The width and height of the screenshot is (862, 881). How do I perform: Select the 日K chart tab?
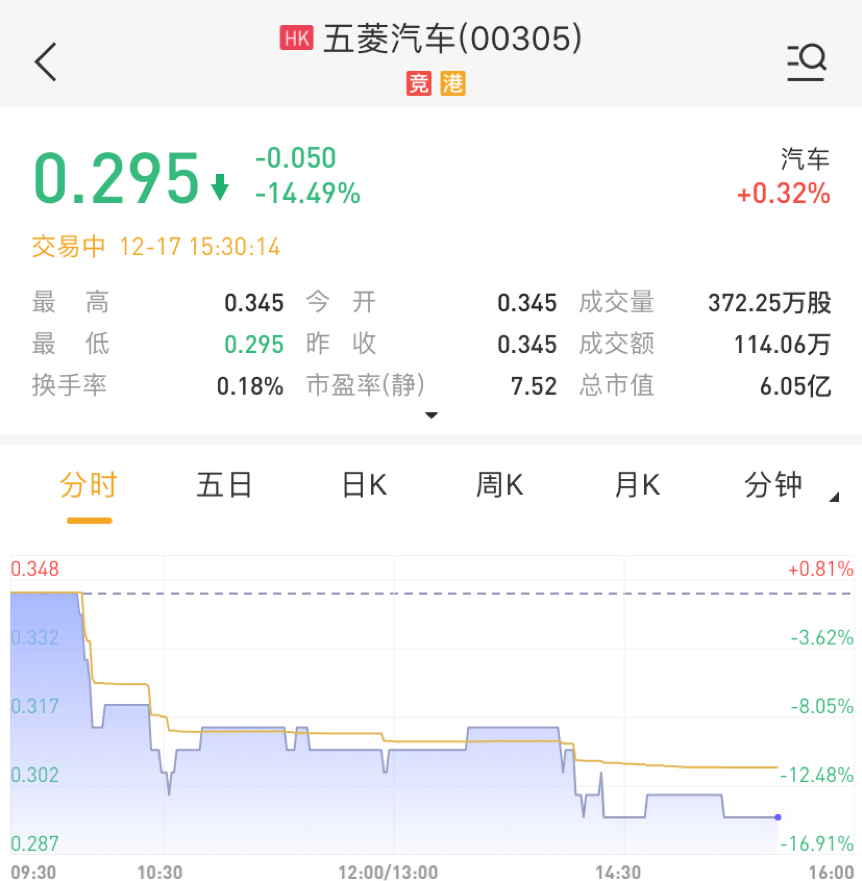(x=364, y=486)
